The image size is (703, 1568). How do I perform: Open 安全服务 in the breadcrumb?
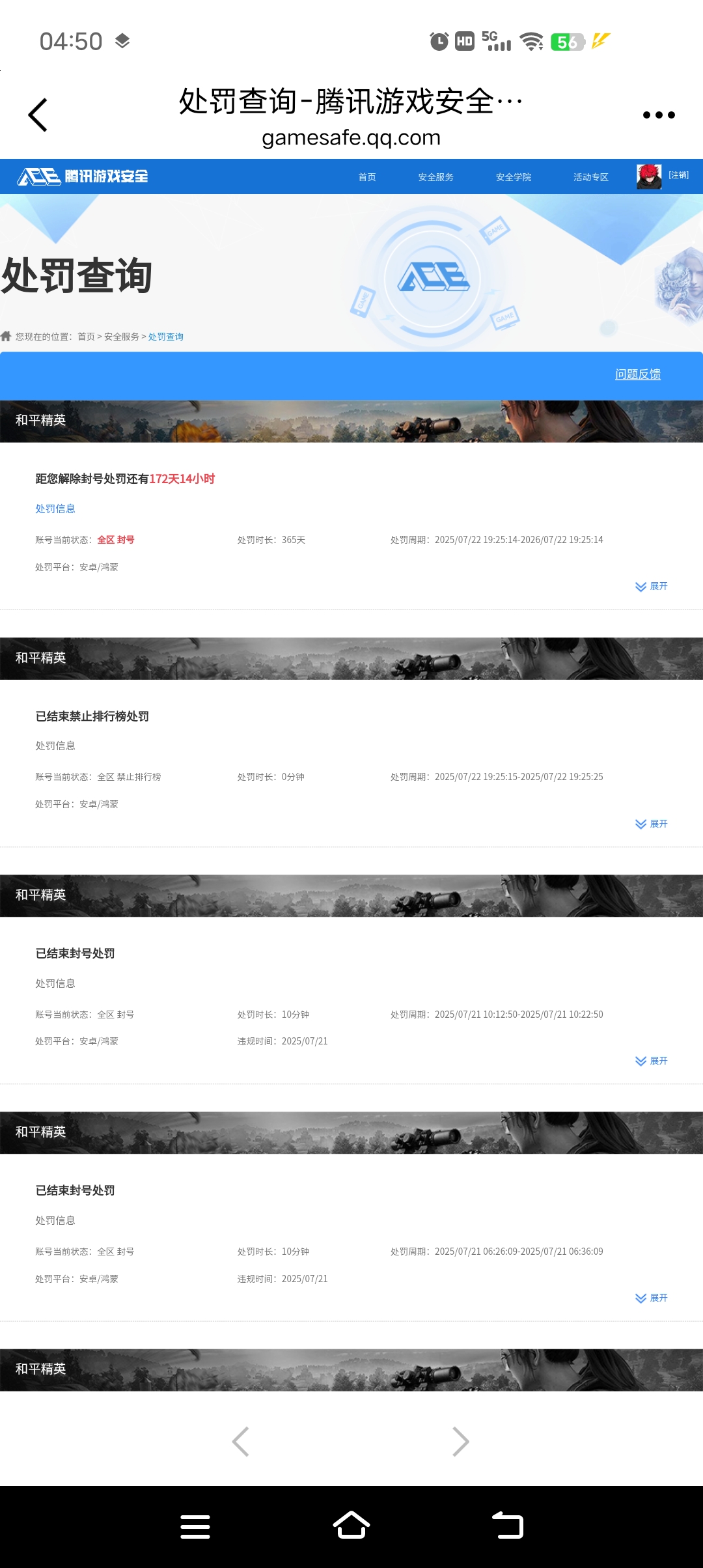tap(122, 337)
